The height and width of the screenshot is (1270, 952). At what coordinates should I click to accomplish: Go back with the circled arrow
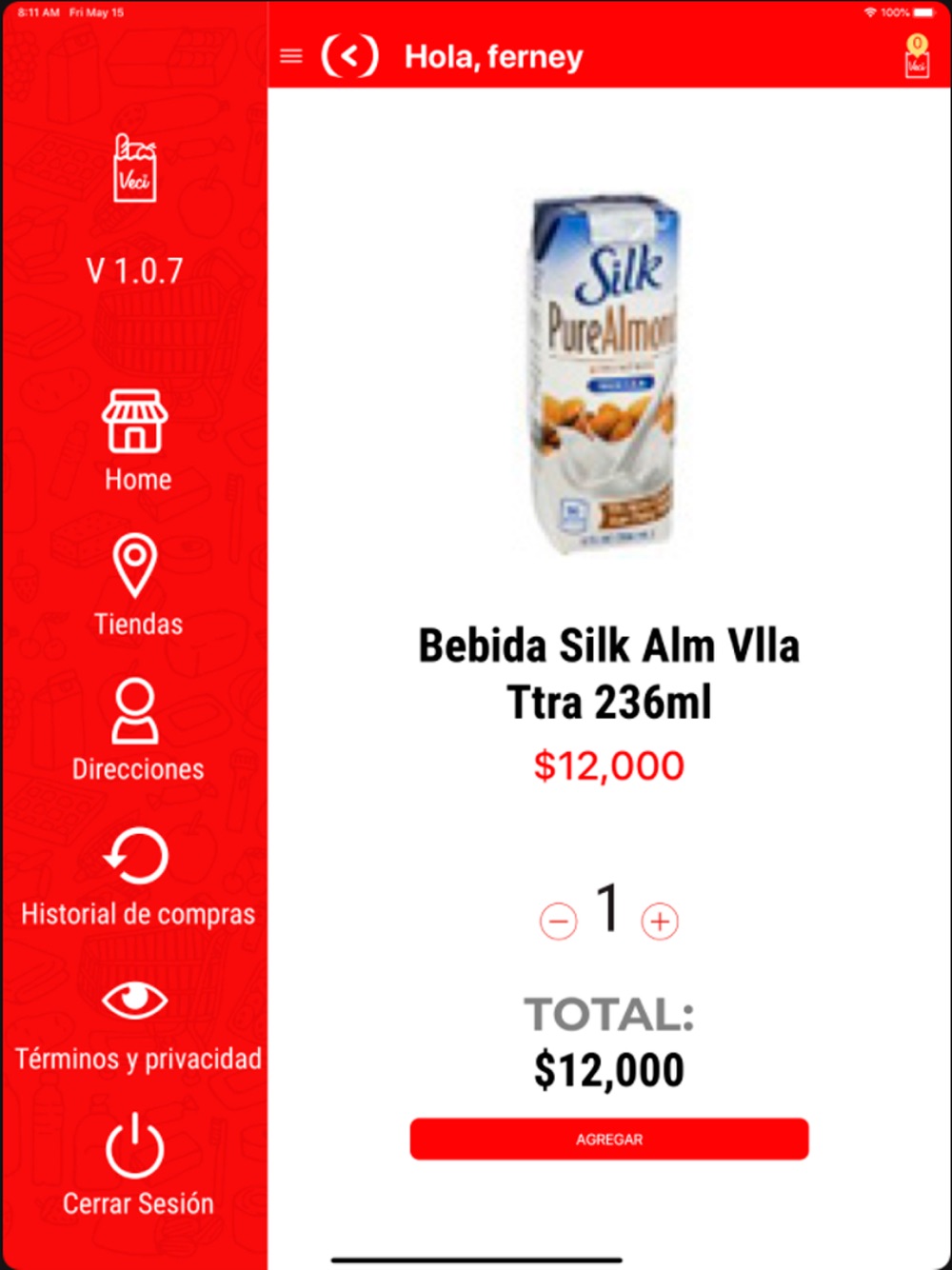[350, 57]
